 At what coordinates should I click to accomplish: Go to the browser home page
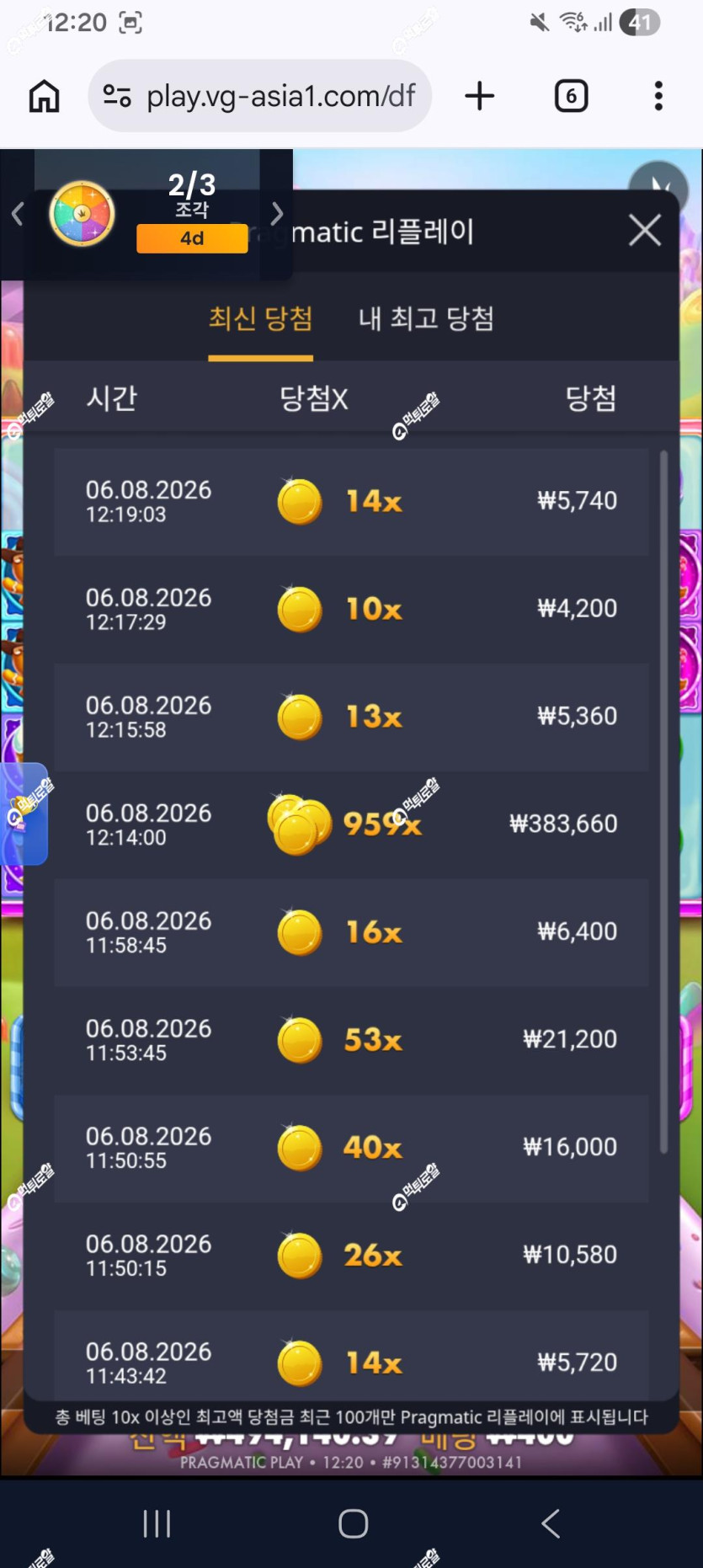pyautogui.click(x=44, y=96)
